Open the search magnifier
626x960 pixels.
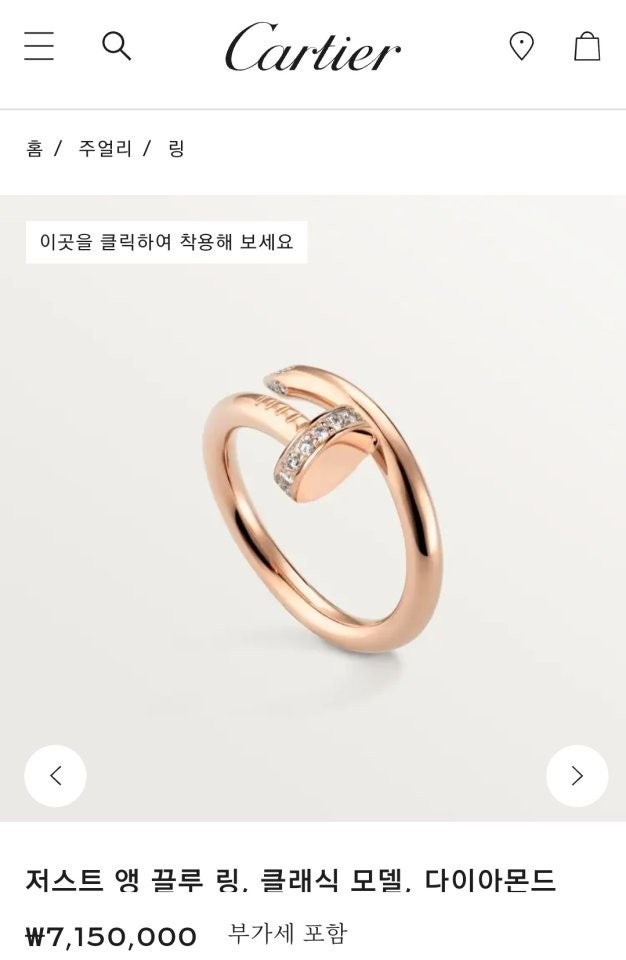[117, 46]
